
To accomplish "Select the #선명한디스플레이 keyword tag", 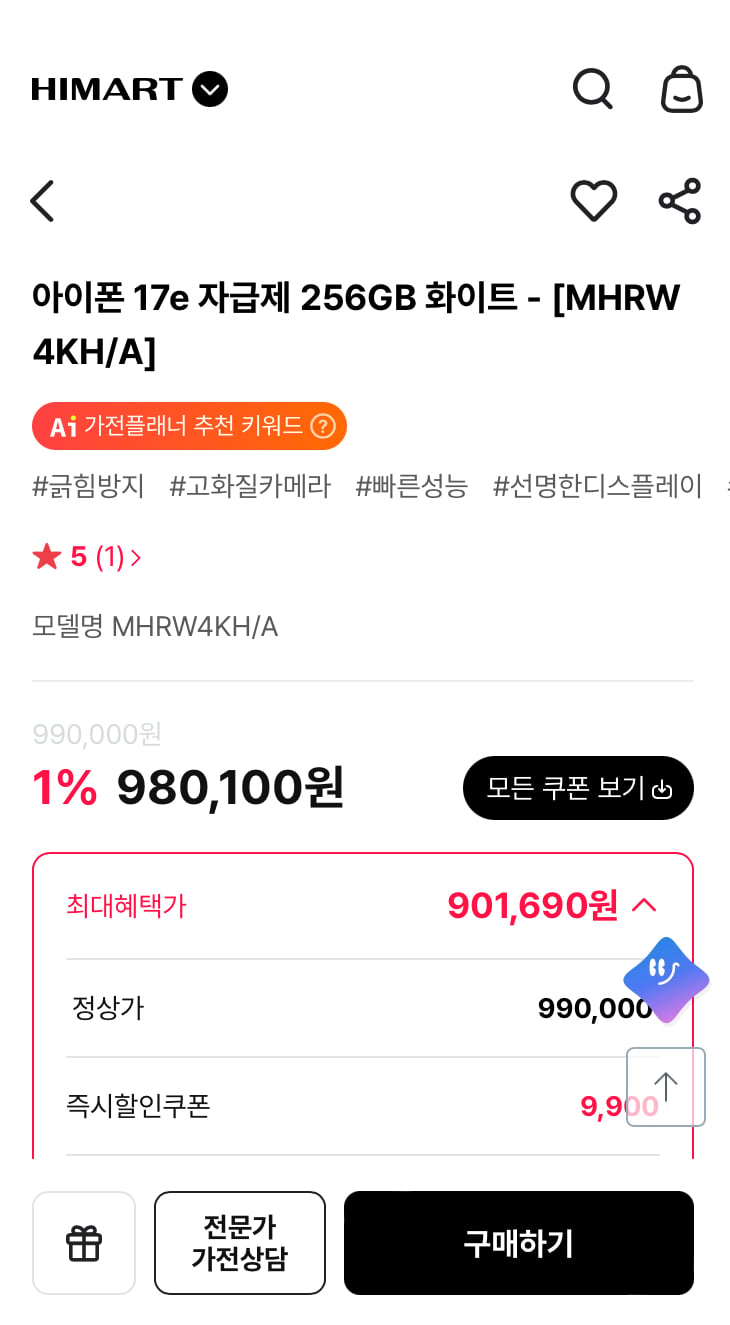I will 598,487.
